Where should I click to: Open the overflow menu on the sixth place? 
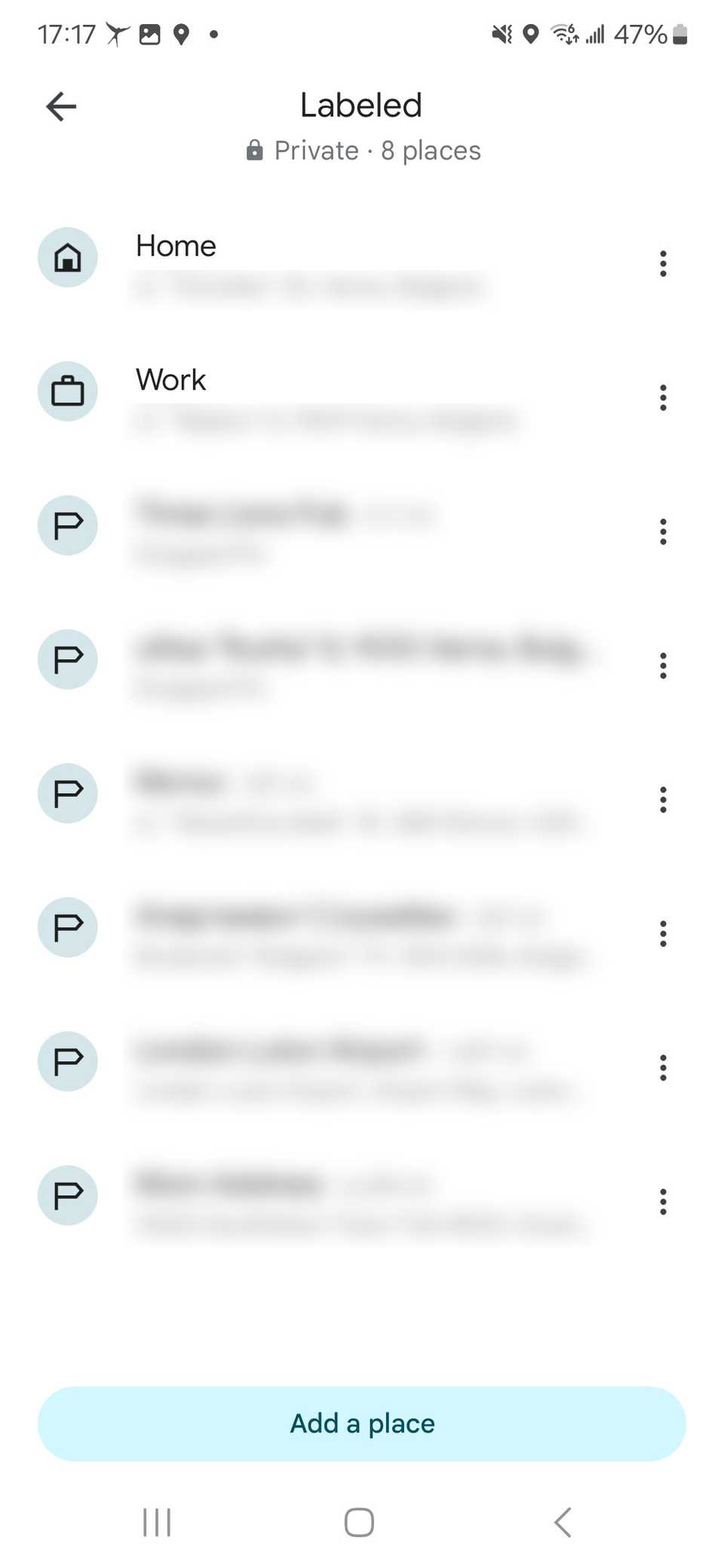click(663, 933)
